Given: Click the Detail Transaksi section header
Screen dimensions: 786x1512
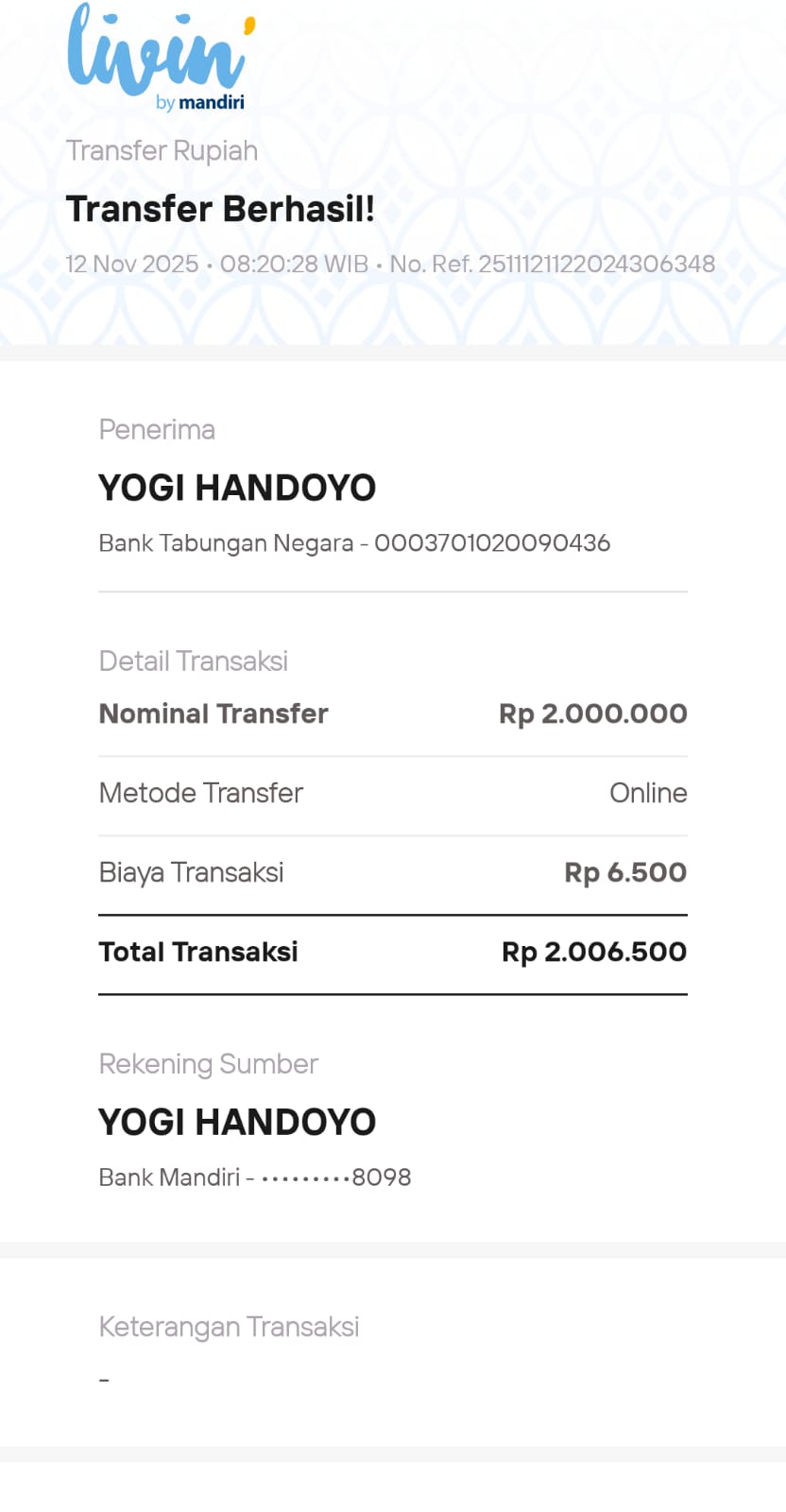Looking at the screenshot, I should [x=193, y=661].
